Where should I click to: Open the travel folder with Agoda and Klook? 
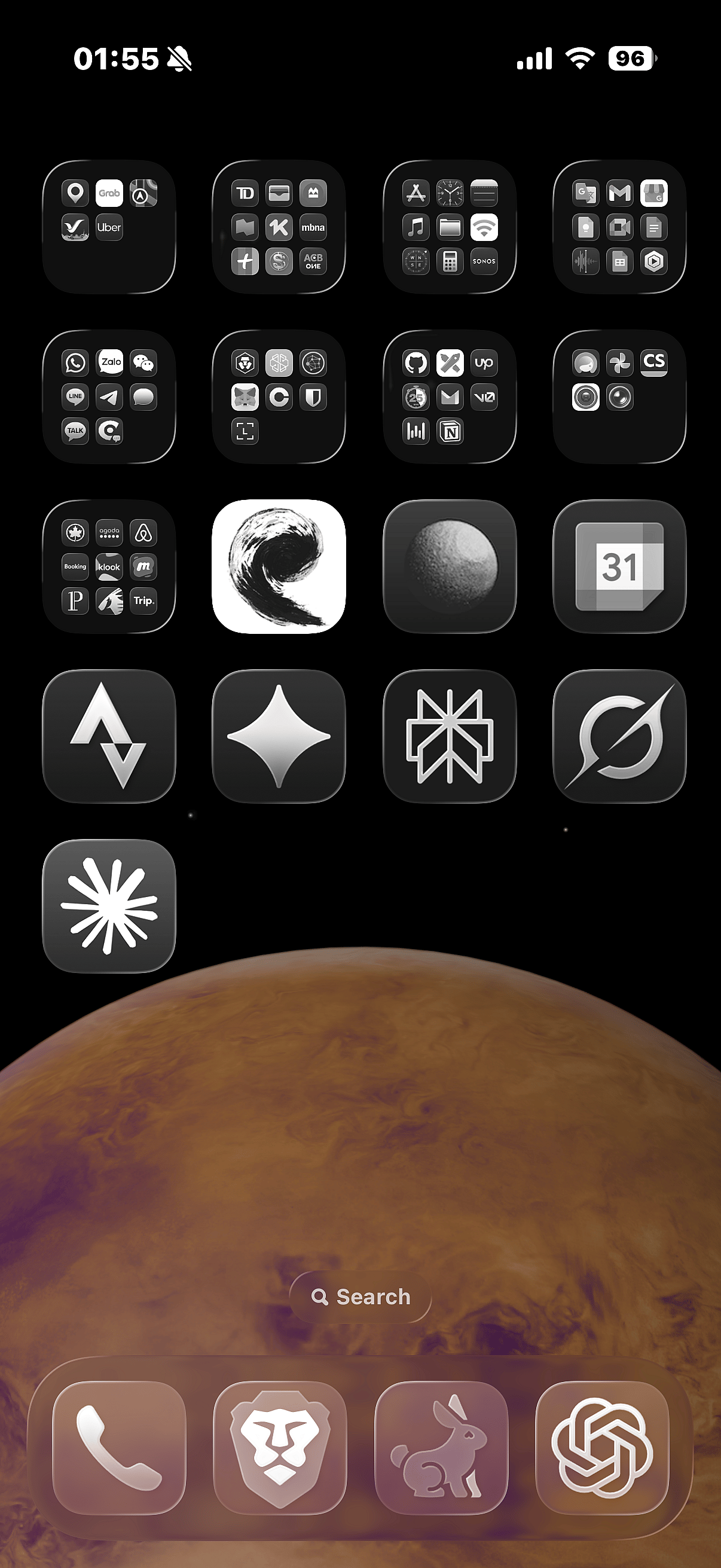point(109,567)
